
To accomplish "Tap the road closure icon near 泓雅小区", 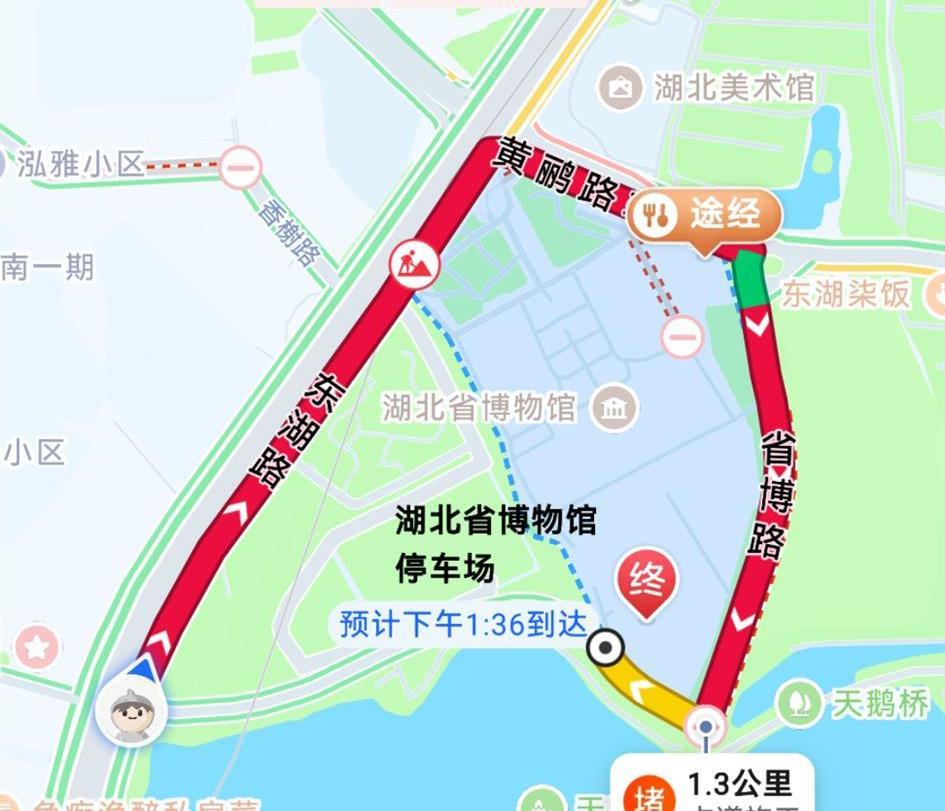I will pos(241,167).
